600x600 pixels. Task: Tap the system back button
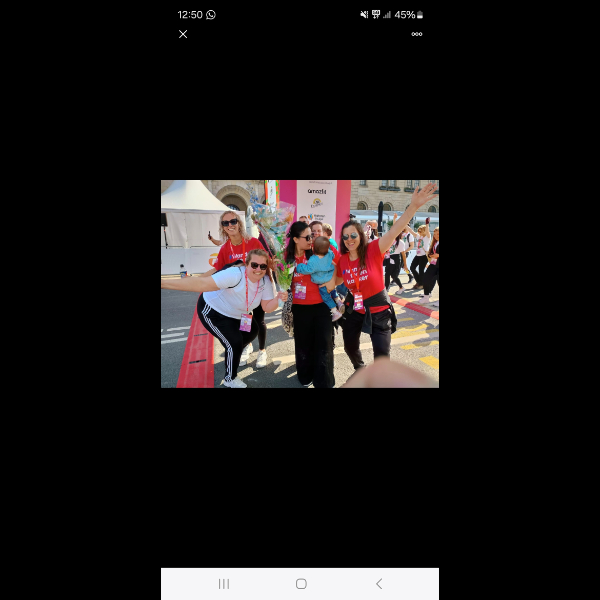coord(378,583)
